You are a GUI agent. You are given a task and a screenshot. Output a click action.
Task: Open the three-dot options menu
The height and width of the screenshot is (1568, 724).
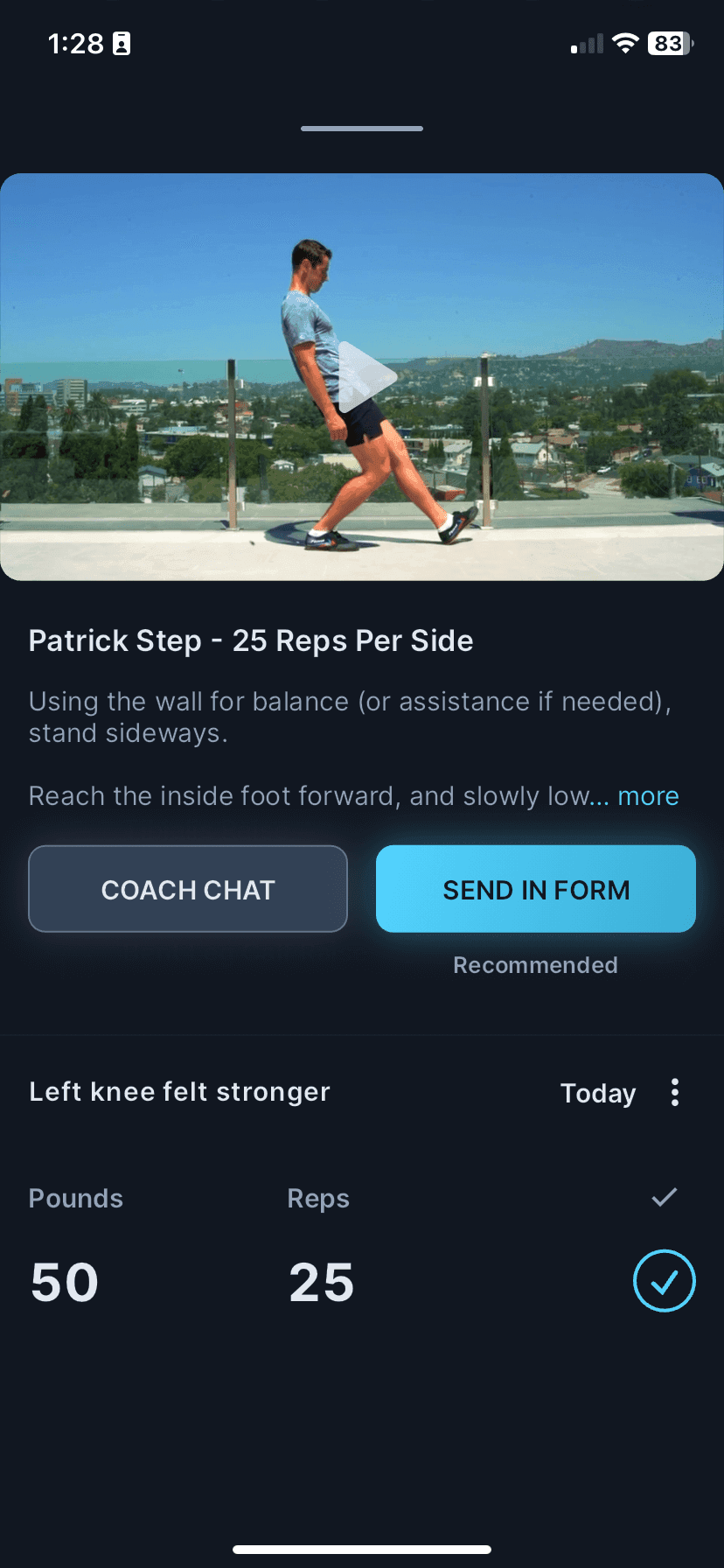[x=674, y=1092]
